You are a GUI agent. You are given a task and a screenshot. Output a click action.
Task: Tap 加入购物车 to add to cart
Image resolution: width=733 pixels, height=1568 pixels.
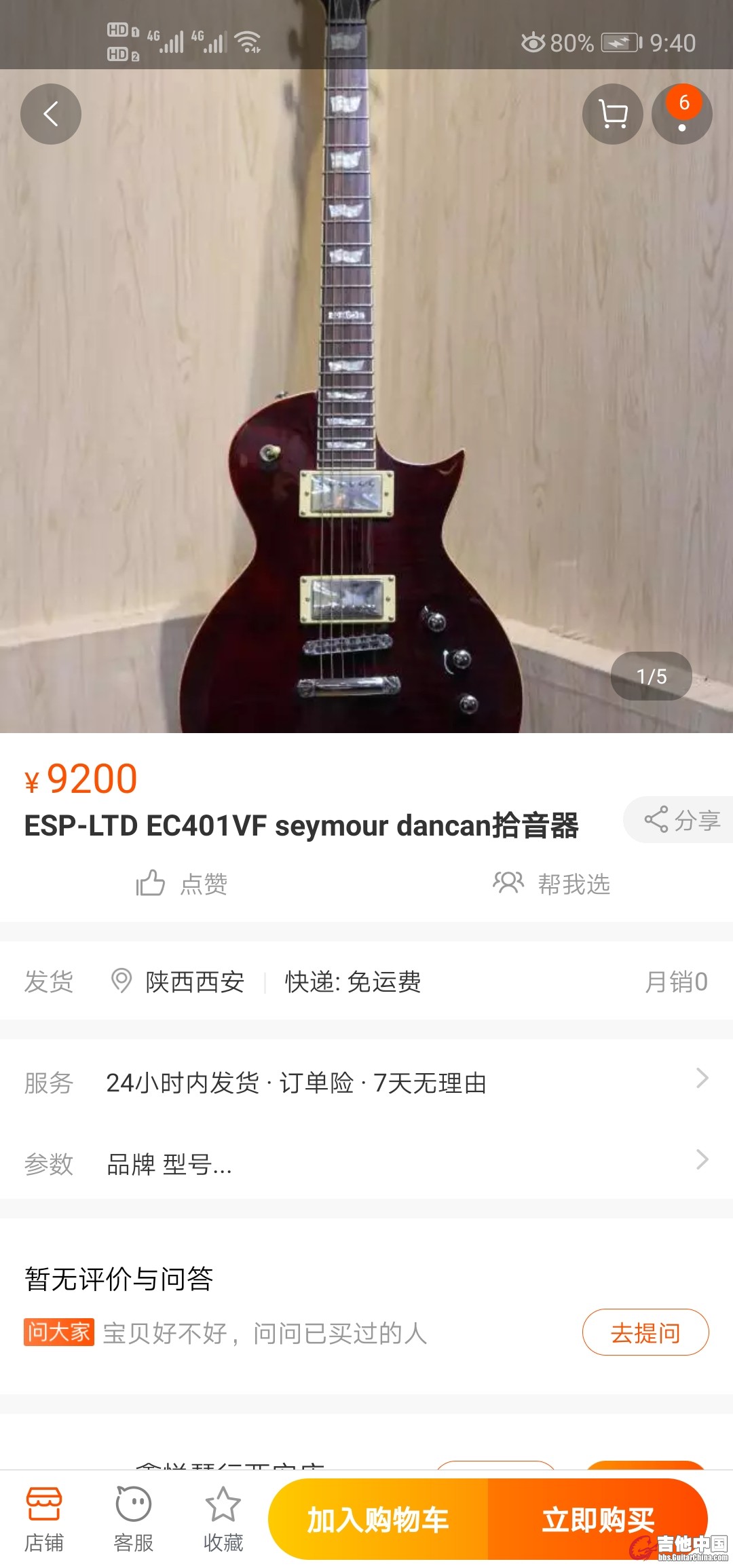coord(378,1519)
